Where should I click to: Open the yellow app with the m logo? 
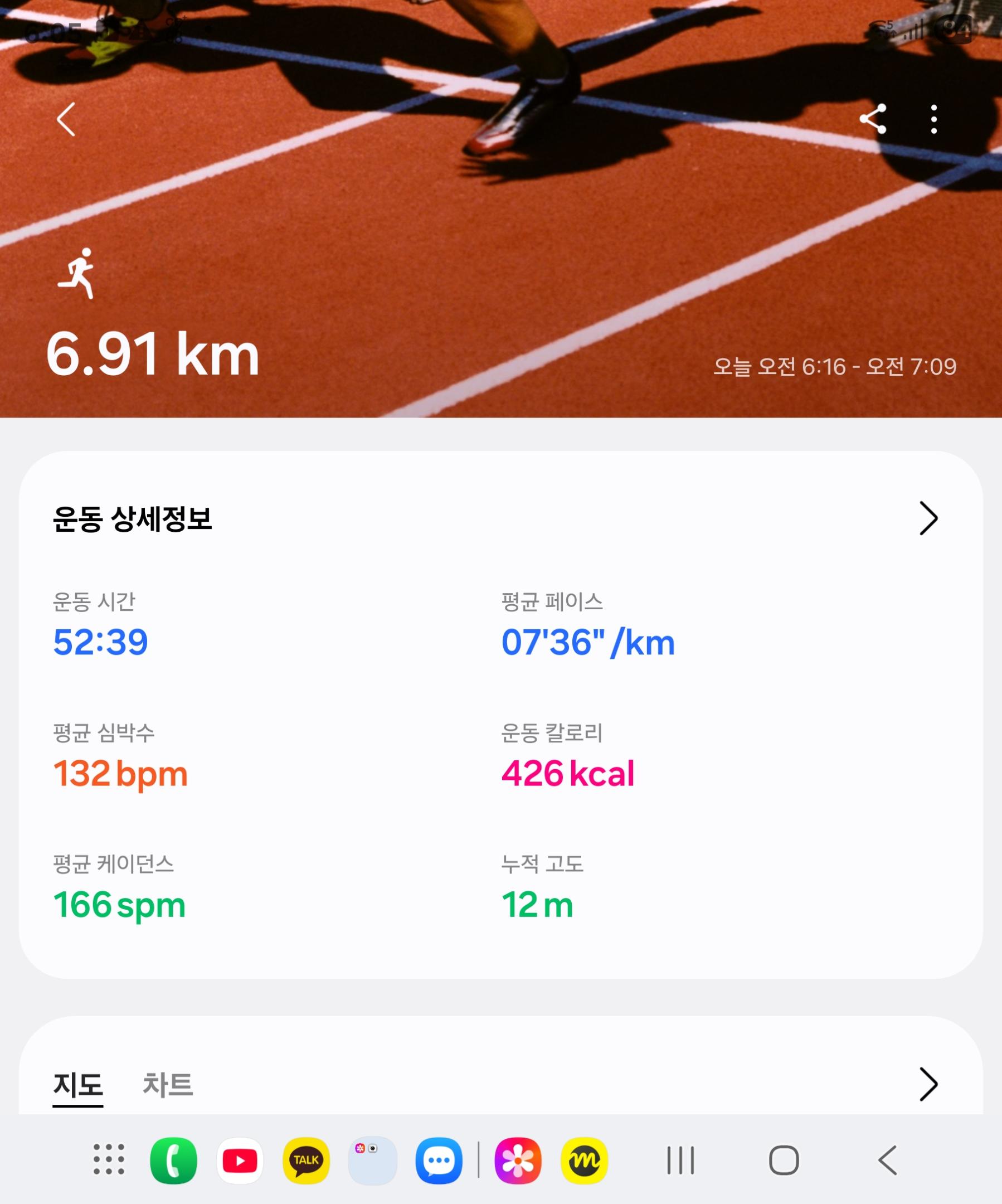tap(584, 1161)
